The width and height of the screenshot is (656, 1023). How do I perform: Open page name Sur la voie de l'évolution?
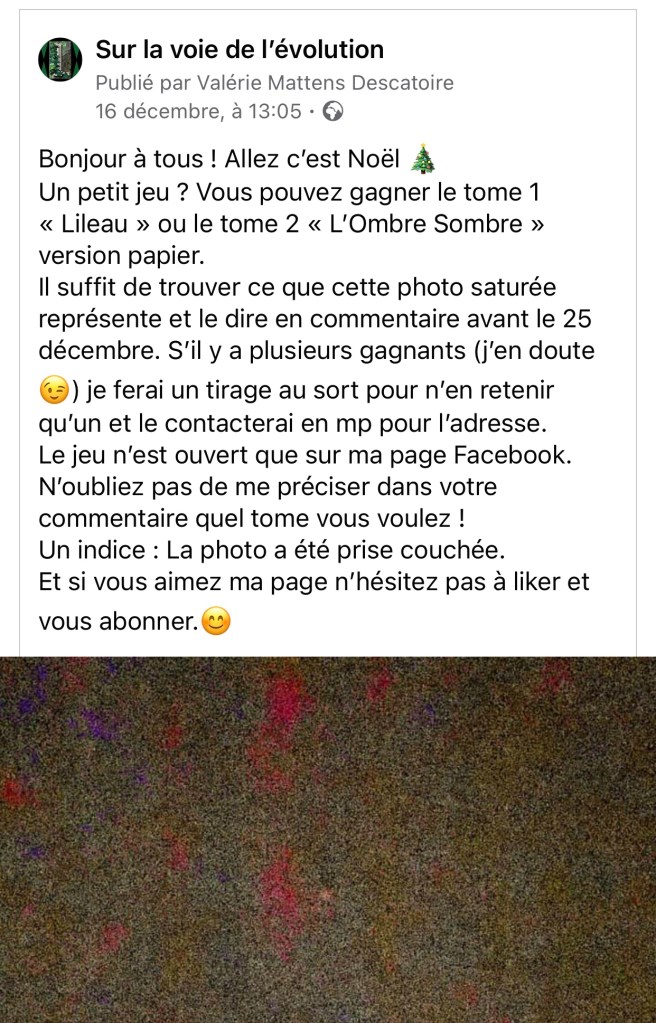[x=239, y=49]
